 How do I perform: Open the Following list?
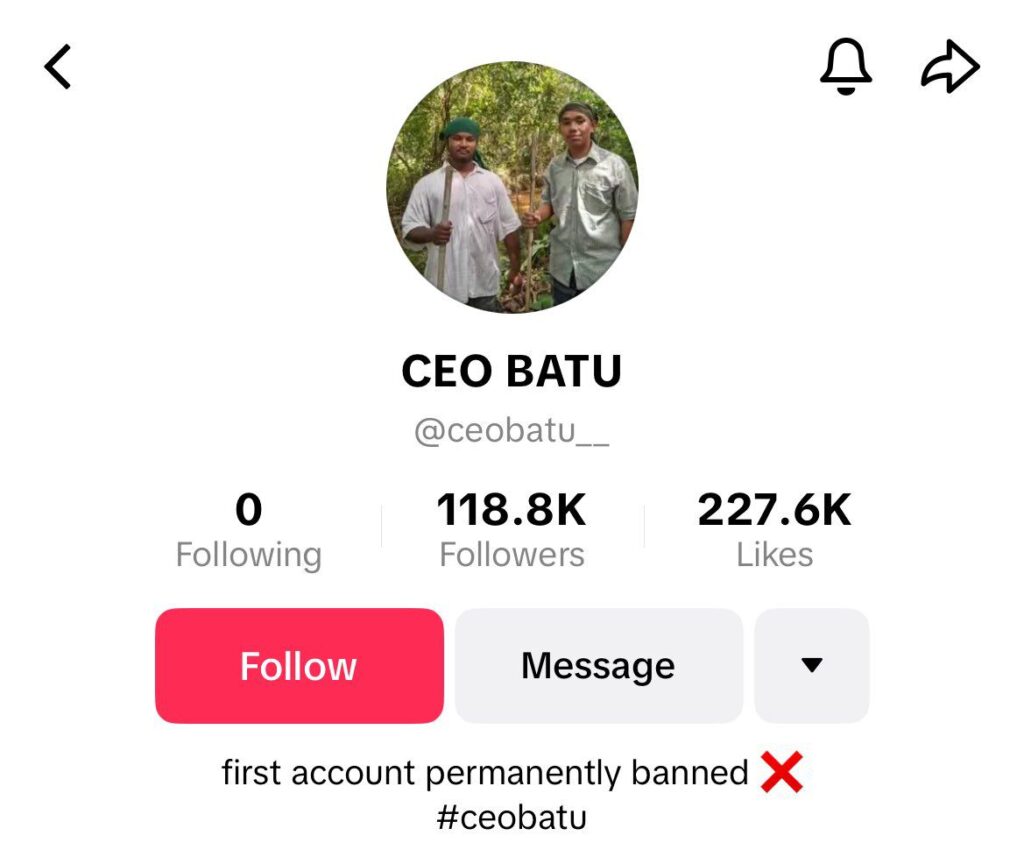(248, 532)
